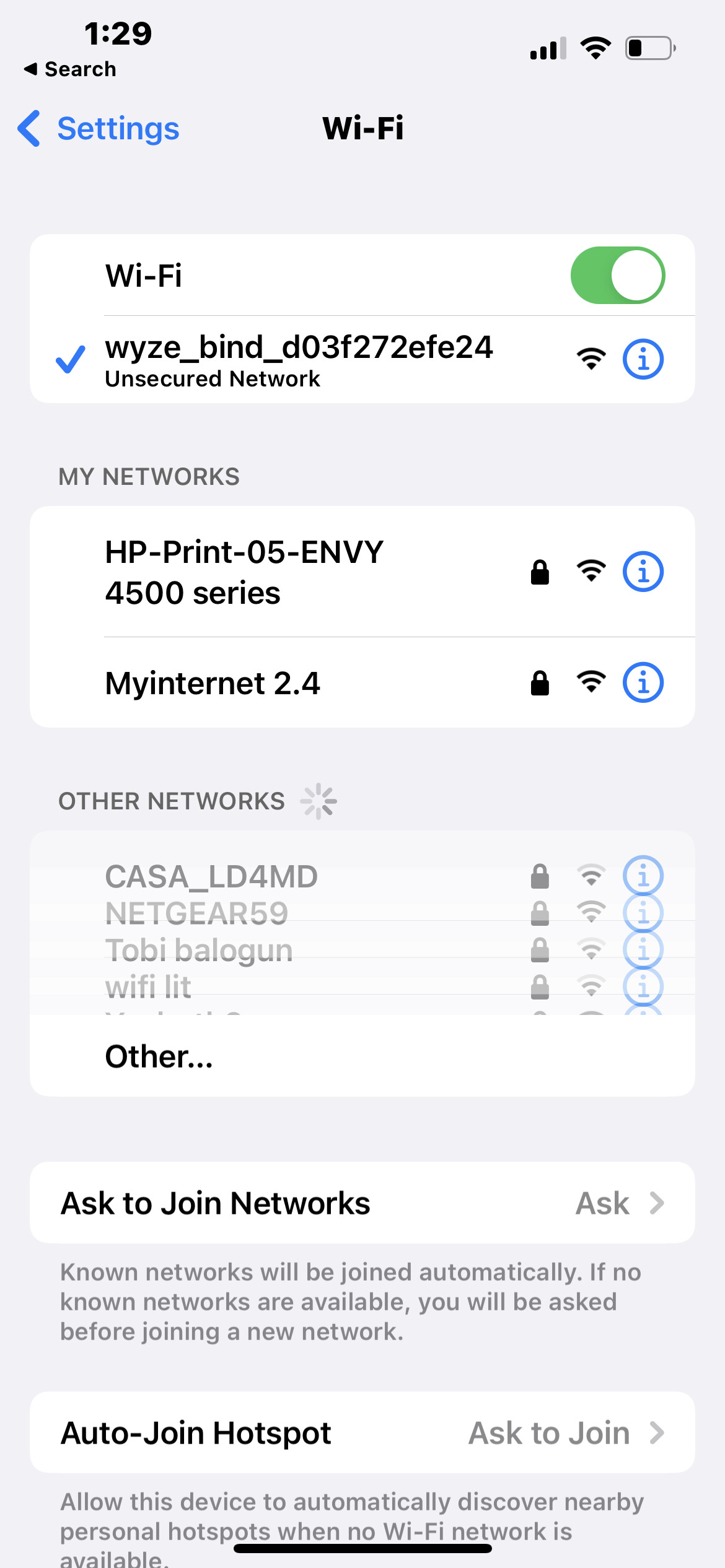The image size is (725, 1568).
Task: Return to previous app via Search
Action: click(70, 69)
